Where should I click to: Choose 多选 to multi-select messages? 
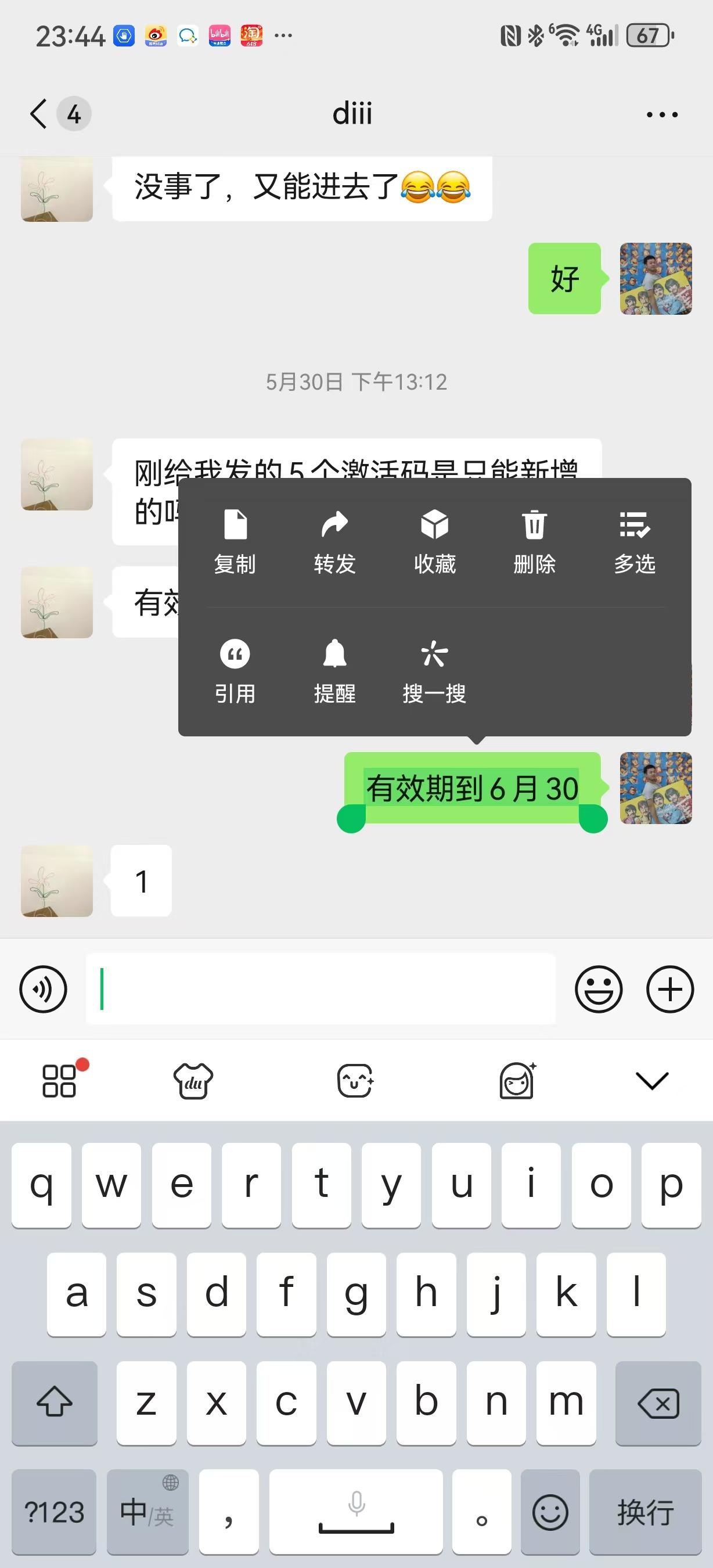(635, 542)
